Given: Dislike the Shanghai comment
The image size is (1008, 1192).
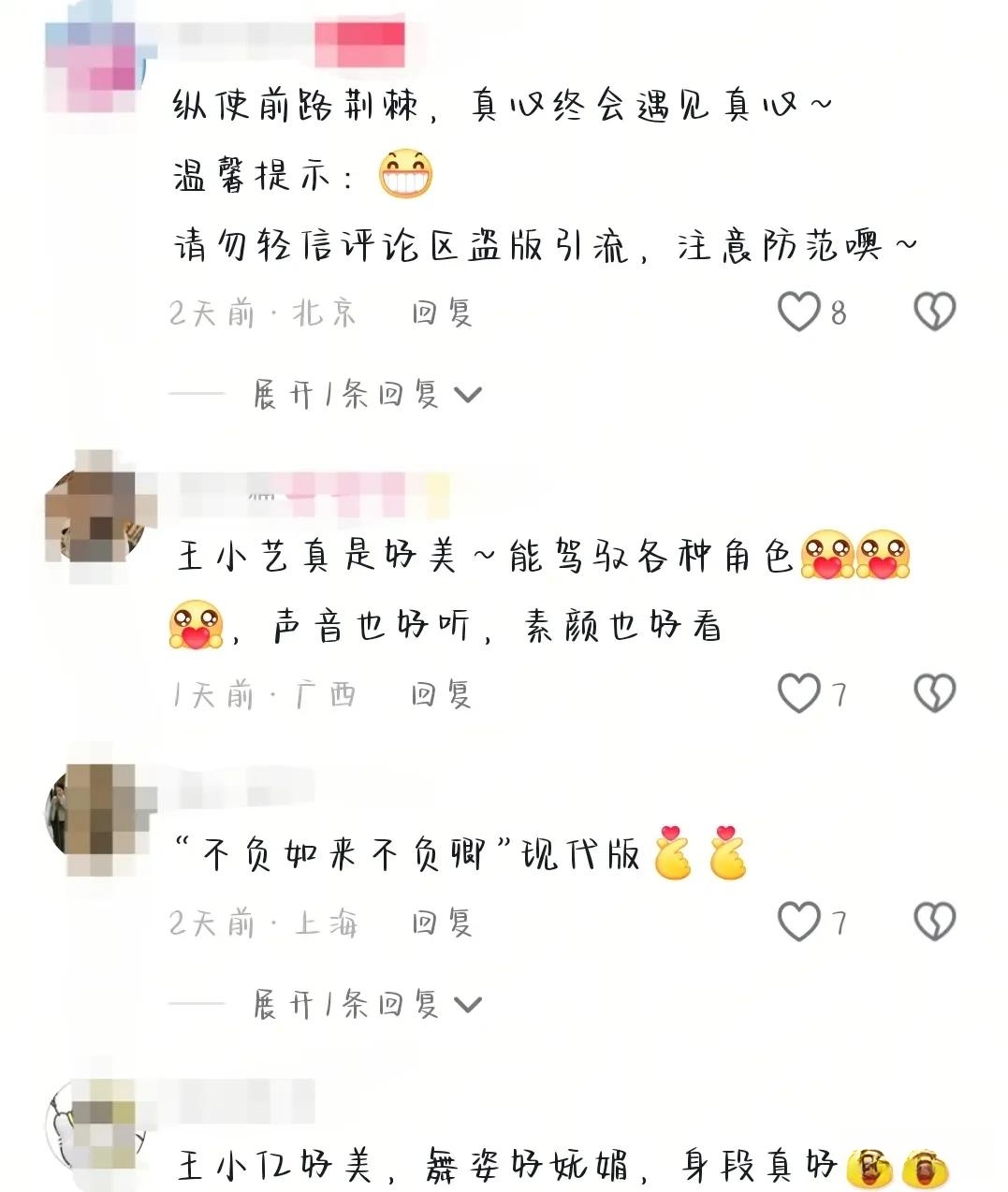Looking at the screenshot, I should 934,923.
